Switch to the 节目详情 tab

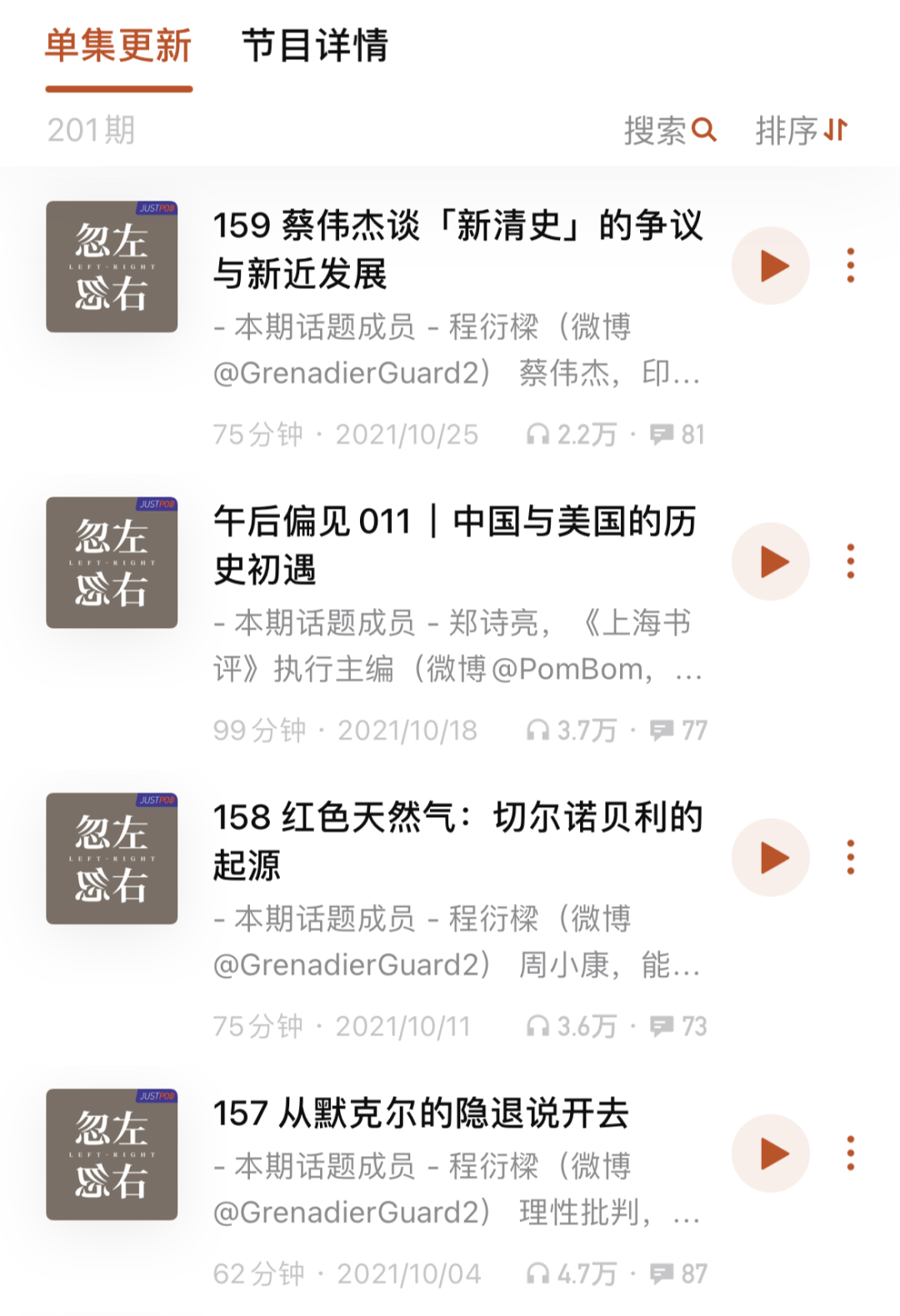[317, 46]
